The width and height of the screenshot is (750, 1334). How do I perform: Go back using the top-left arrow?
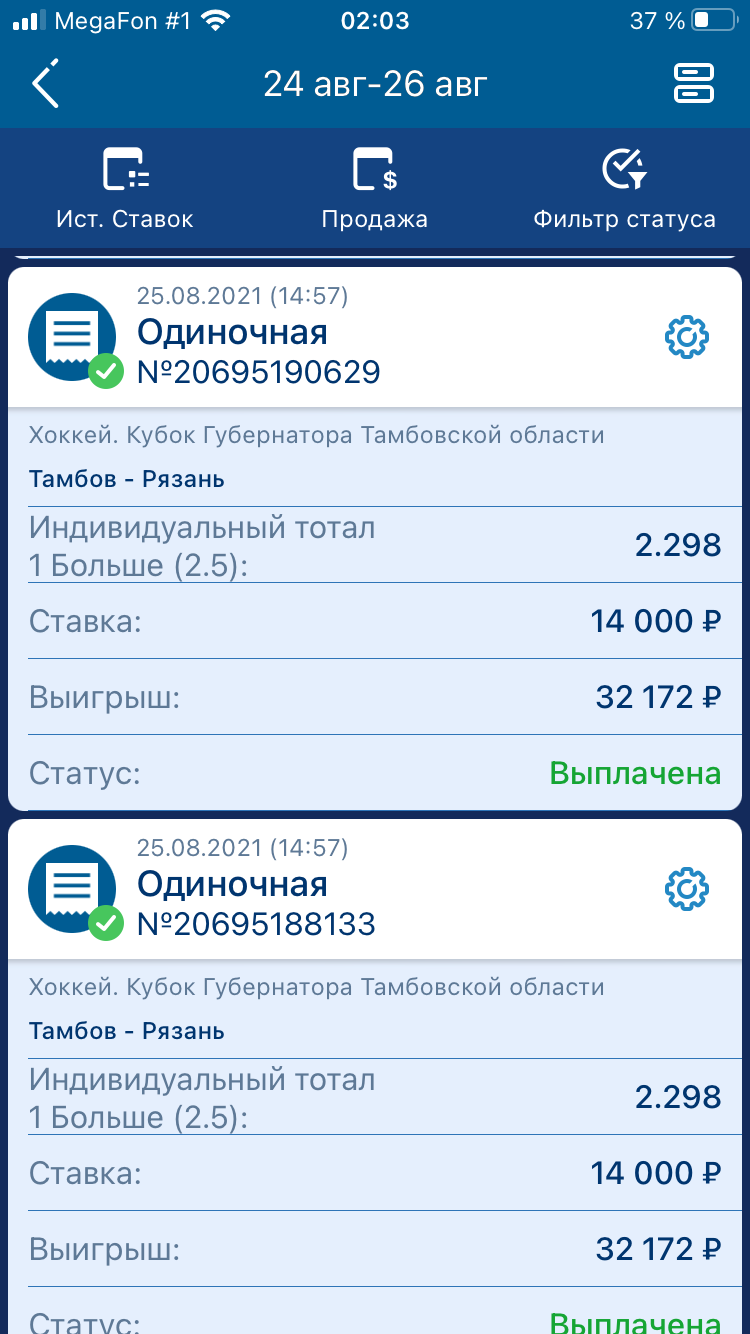pyautogui.click(x=46, y=83)
